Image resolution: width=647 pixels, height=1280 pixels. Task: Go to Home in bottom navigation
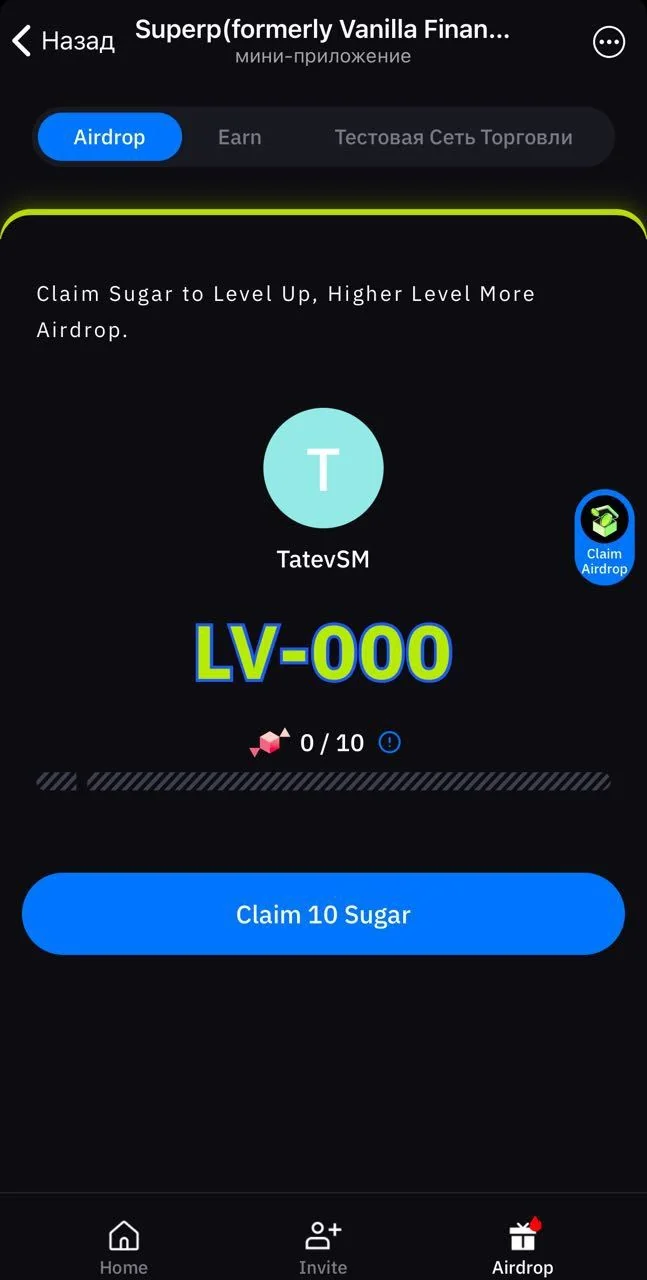tap(124, 1247)
